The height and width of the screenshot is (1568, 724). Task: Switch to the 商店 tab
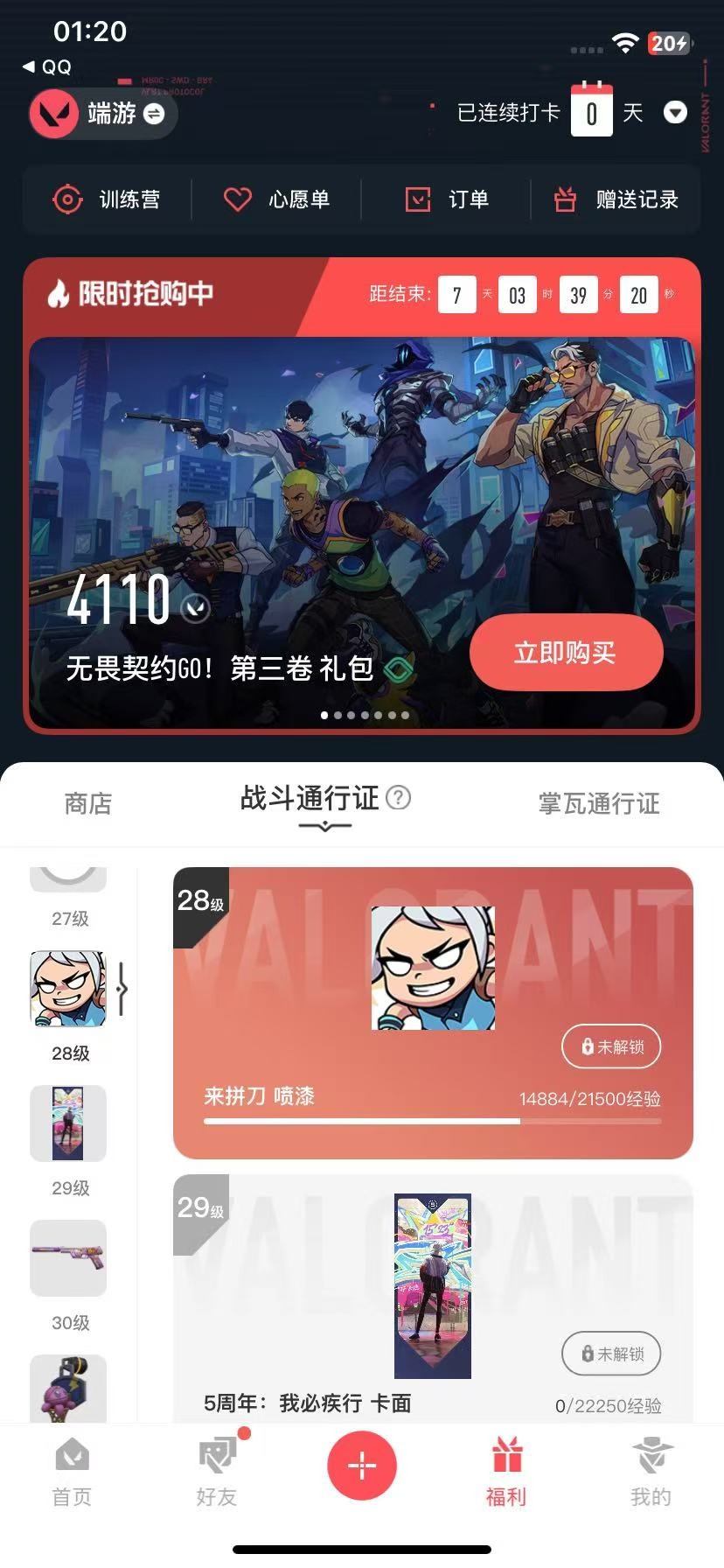coord(88,803)
